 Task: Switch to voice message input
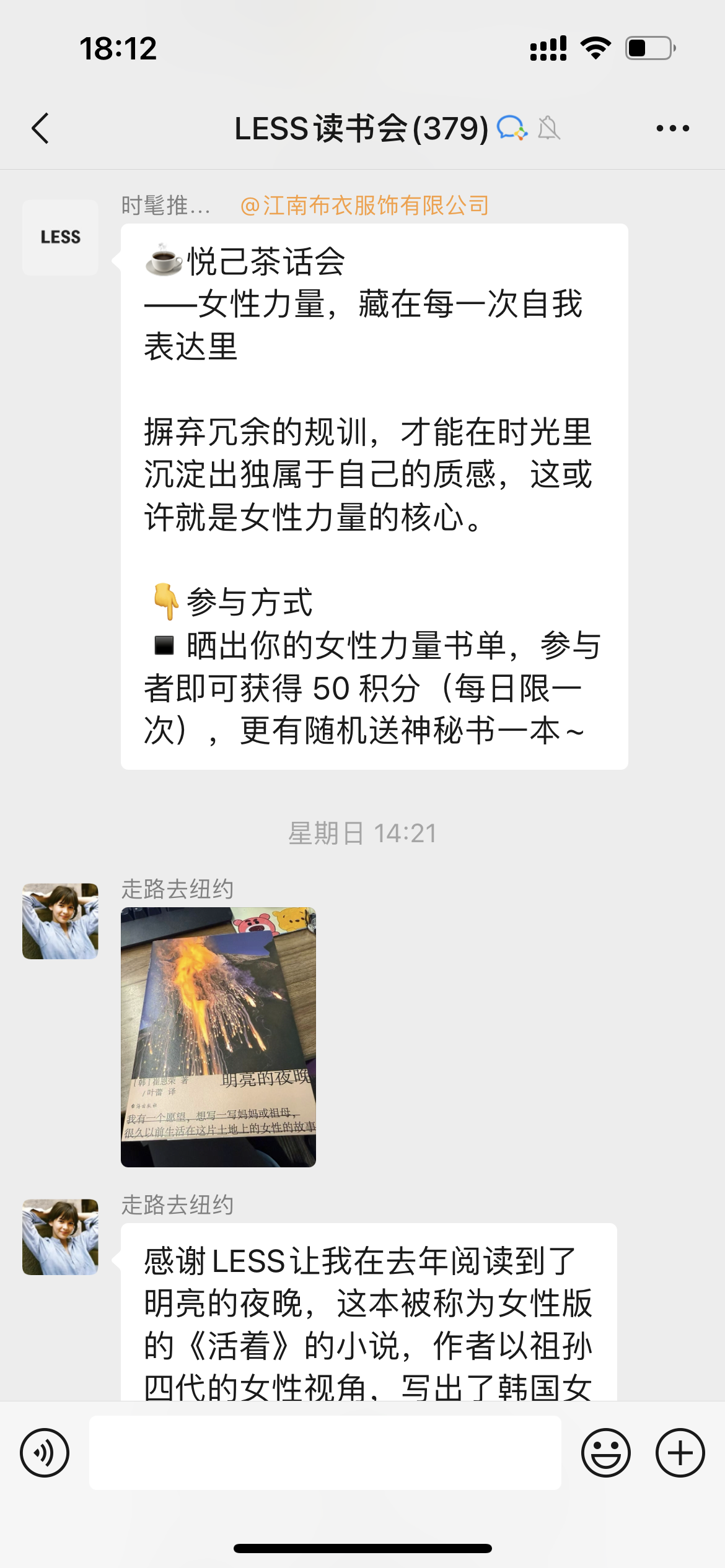[45, 1453]
